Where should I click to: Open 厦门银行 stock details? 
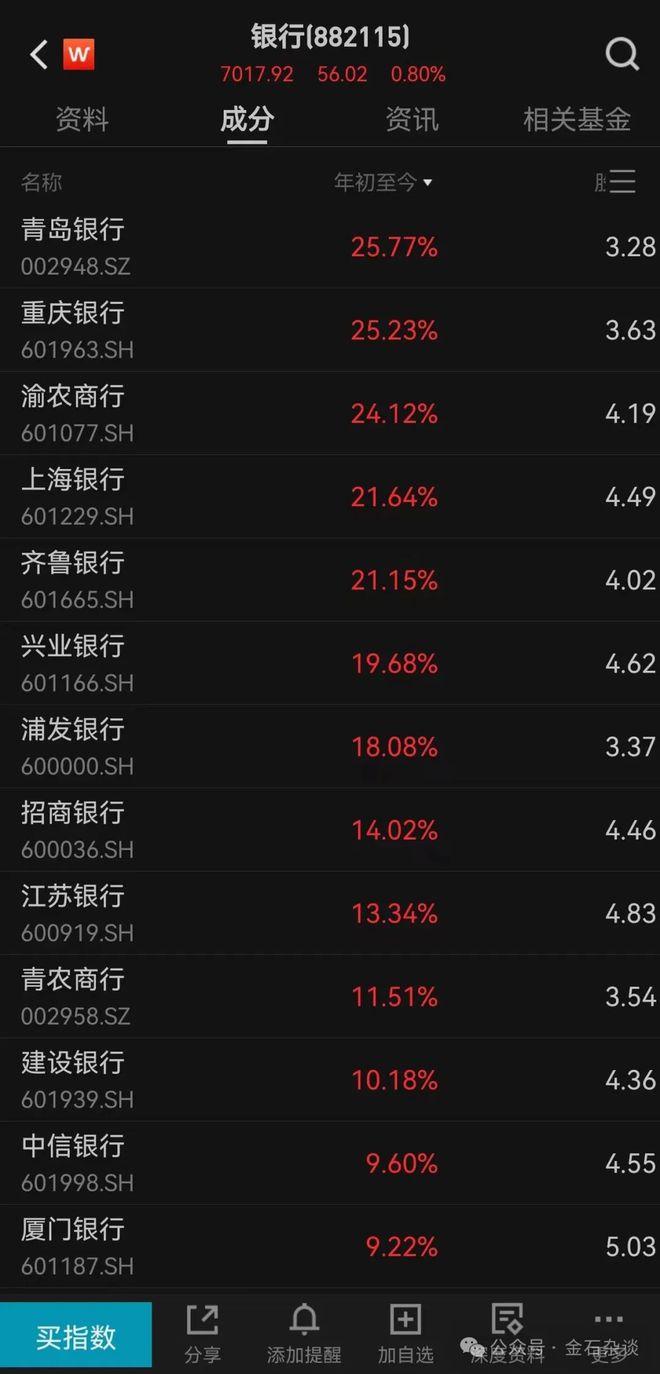click(330, 1246)
